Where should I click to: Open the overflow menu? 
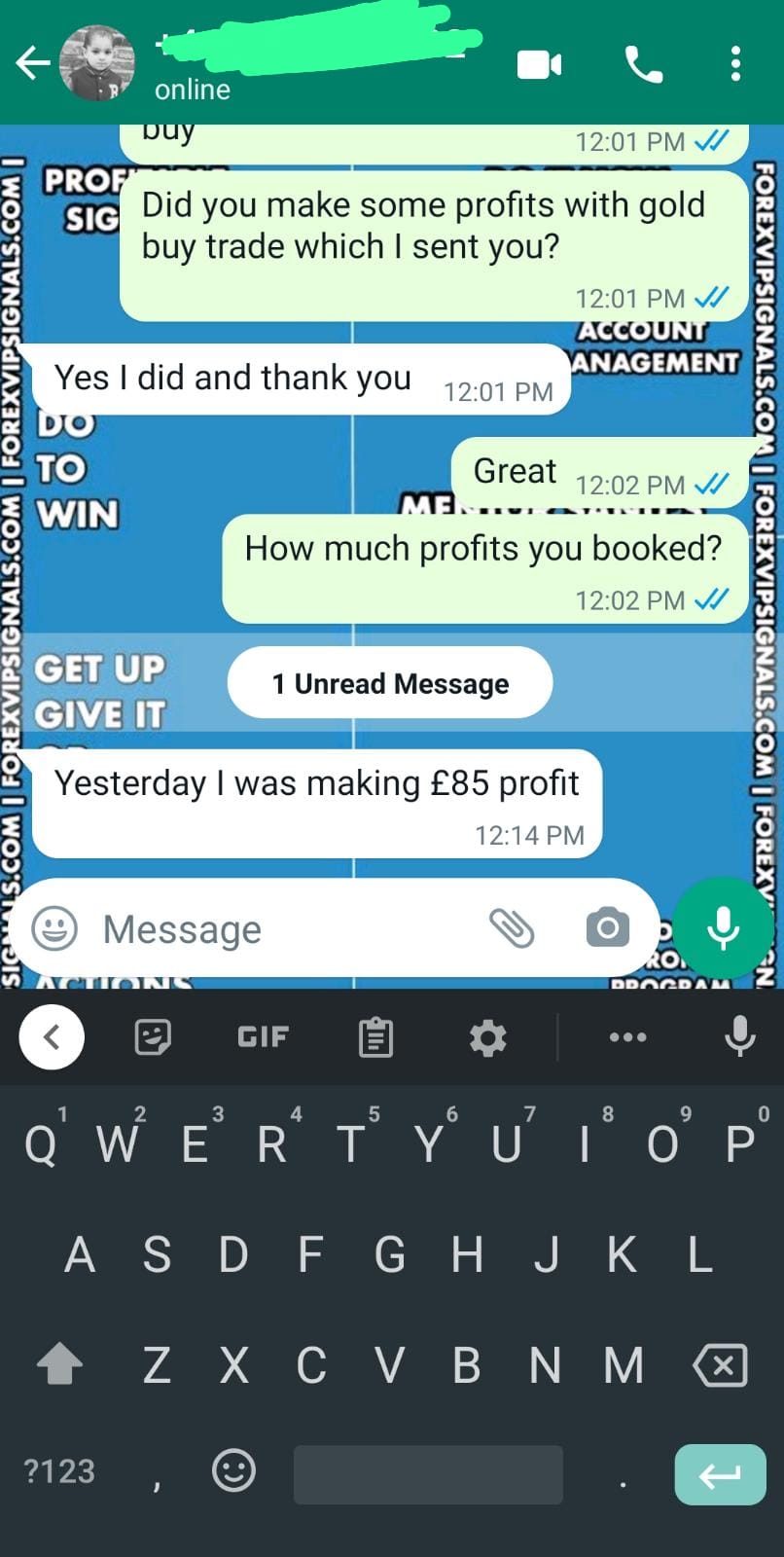point(735,64)
